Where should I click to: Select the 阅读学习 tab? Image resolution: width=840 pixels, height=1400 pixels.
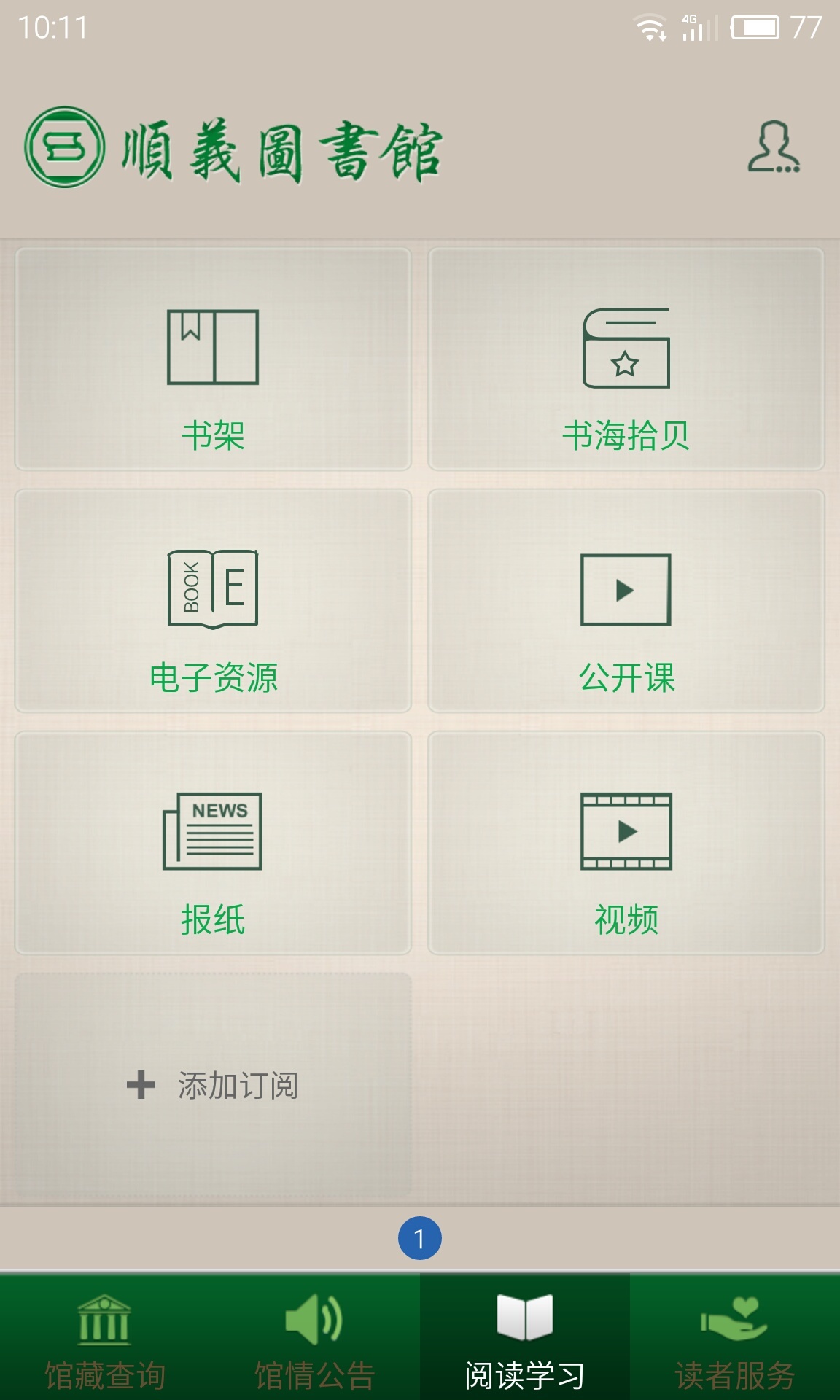[525, 1337]
